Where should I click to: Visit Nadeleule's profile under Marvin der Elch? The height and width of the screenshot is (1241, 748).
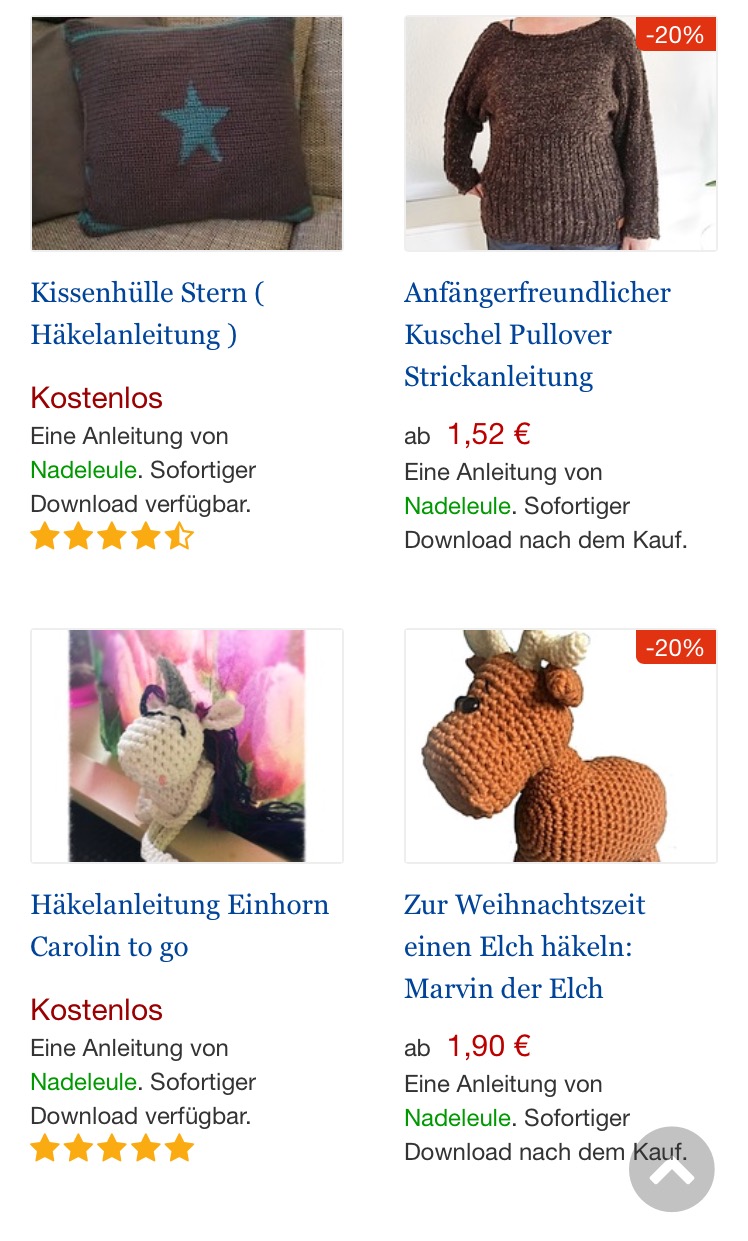click(x=457, y=1118)
